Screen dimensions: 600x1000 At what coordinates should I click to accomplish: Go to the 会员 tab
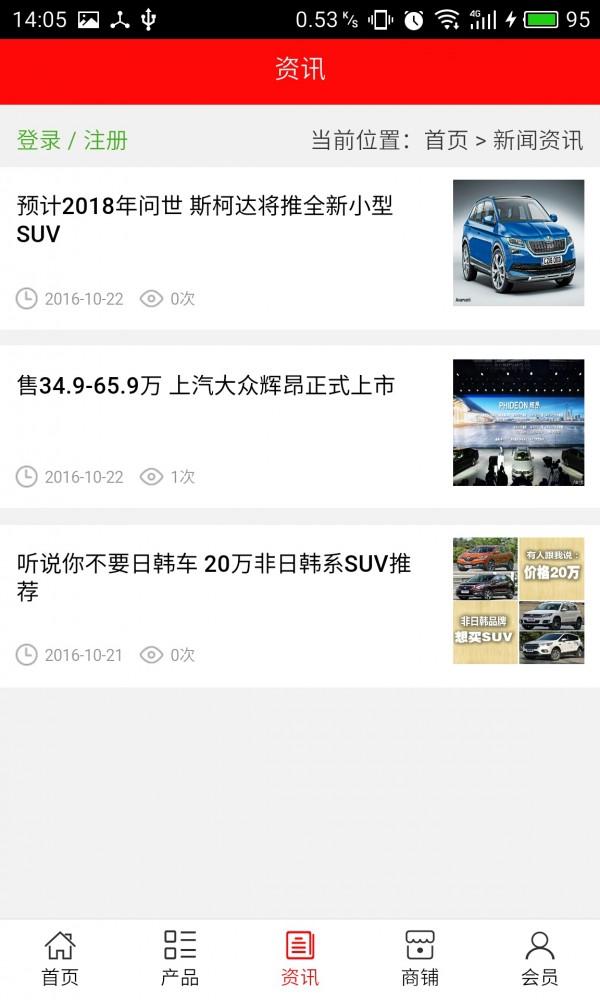pos(540,958)
